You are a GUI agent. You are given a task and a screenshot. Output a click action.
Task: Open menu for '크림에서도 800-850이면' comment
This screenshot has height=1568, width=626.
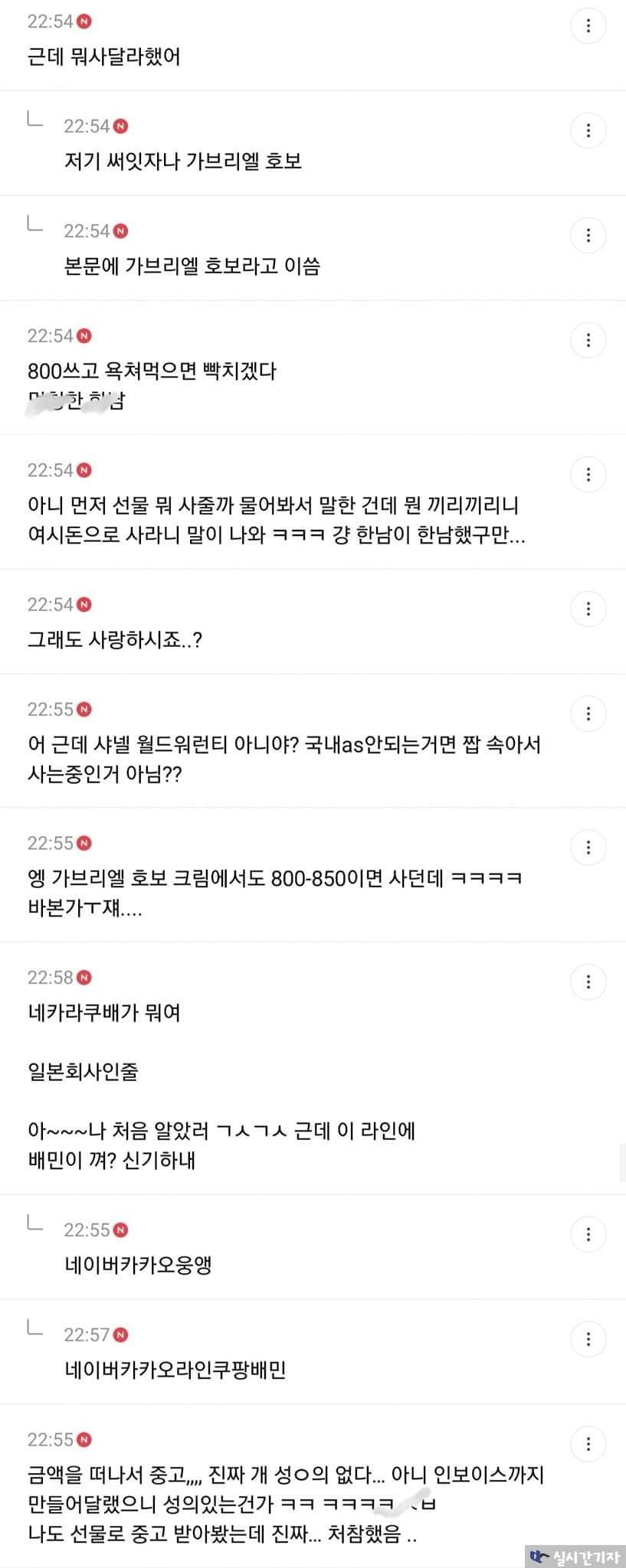[588, 848]
